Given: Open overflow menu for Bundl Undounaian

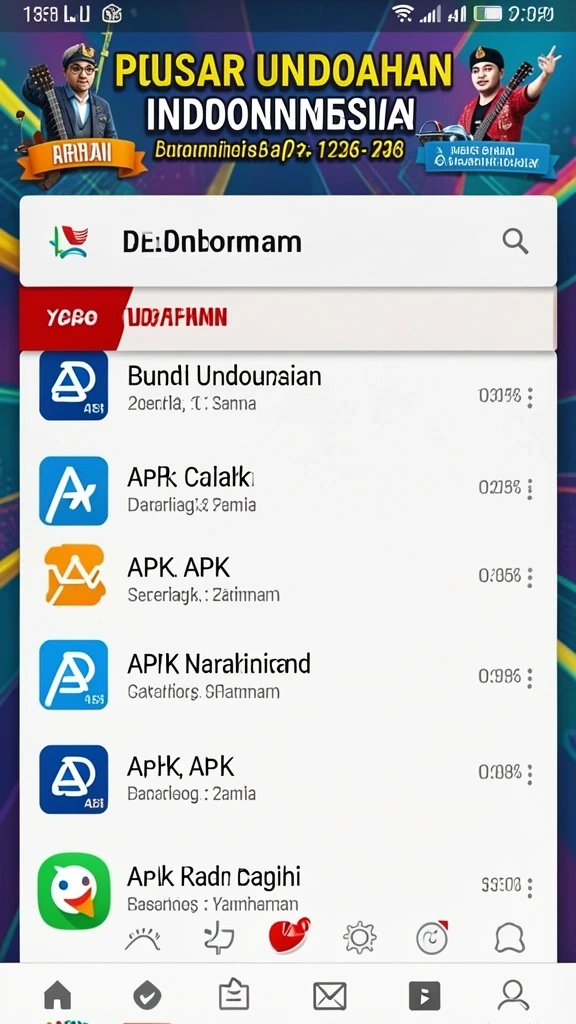Looking at the screenshot, I should pos(530,397).
